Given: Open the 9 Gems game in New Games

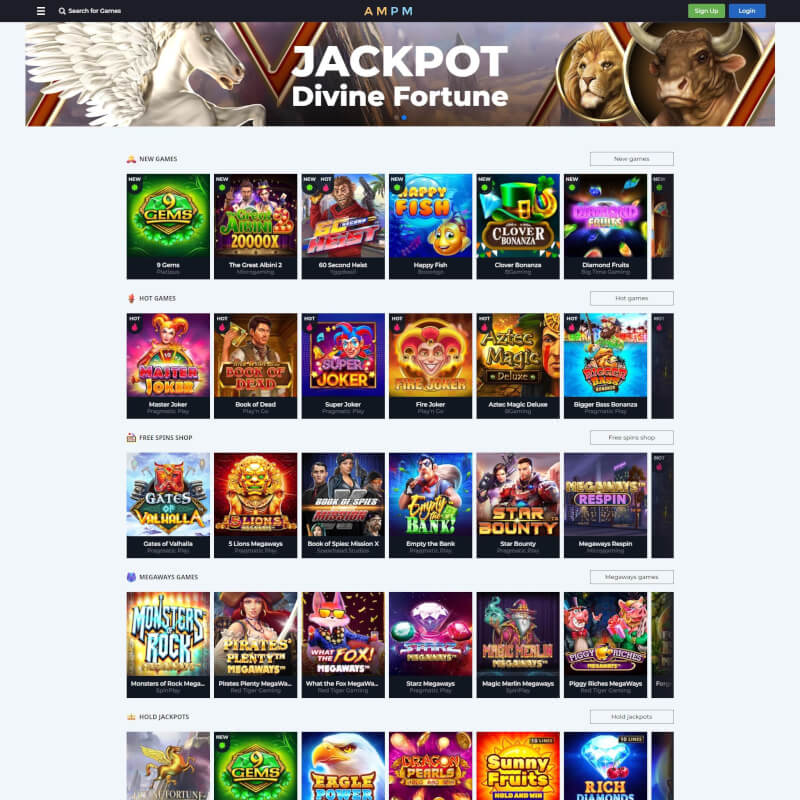Looking at the screenshot, I should pos(168,217).
